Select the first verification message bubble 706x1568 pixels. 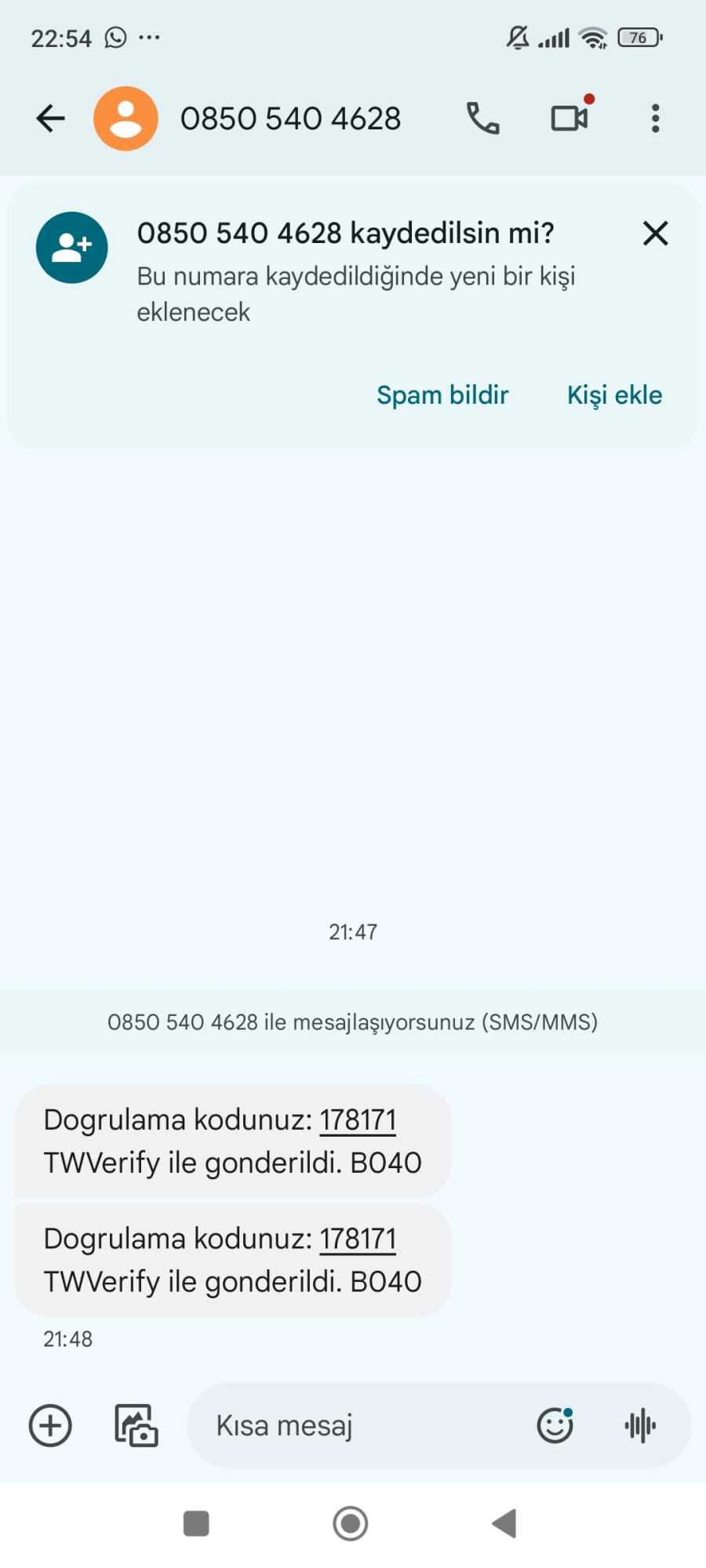[x=231, y=1141]
